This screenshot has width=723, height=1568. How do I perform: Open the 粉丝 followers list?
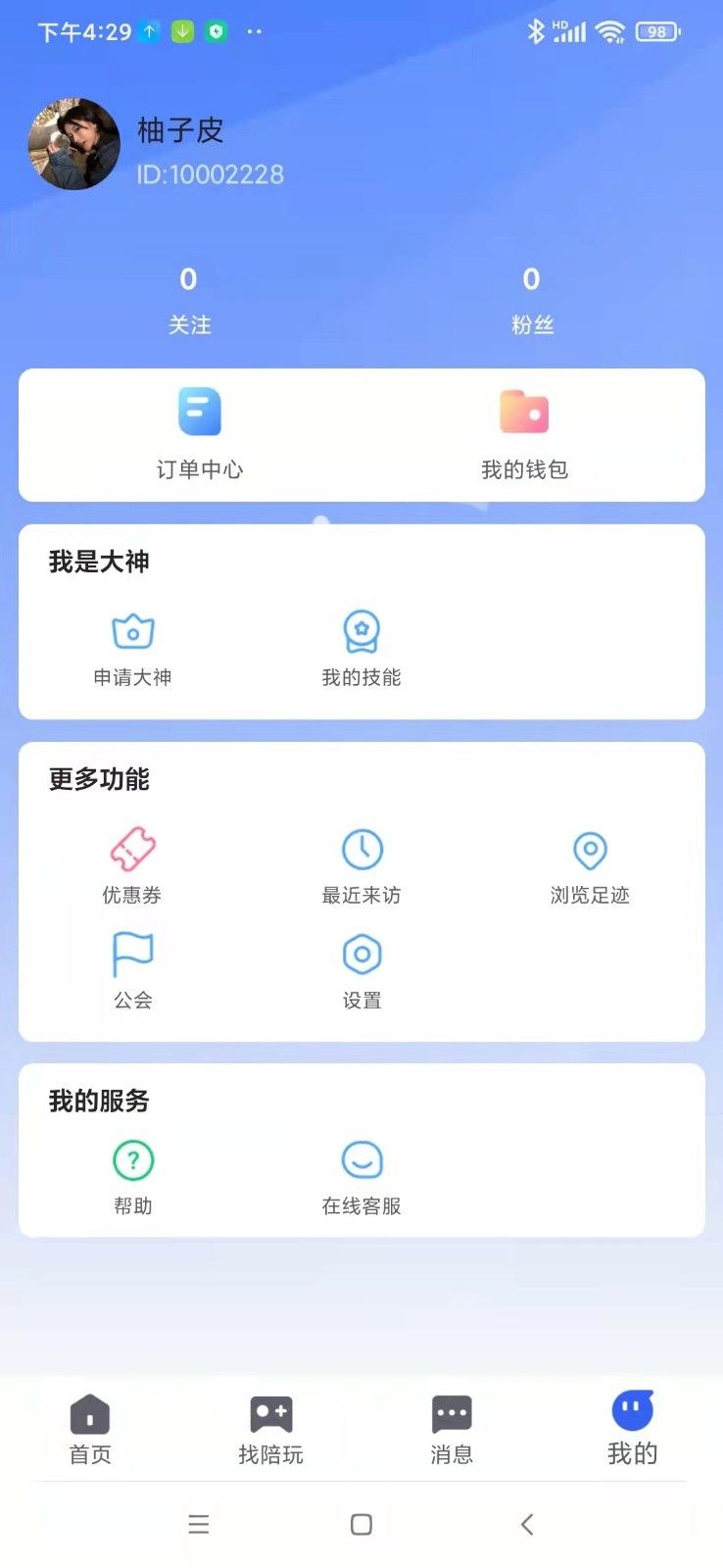(532, 299)
